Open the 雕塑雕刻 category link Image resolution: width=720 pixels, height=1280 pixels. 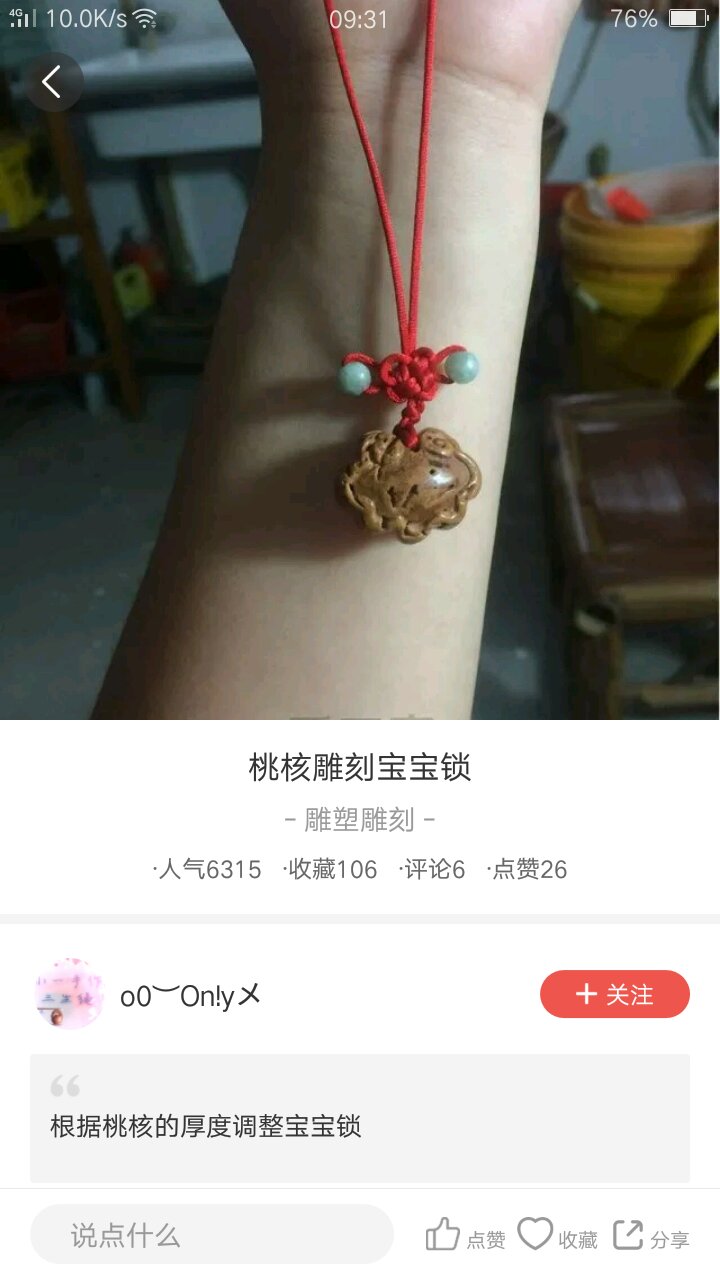[359, 820]
